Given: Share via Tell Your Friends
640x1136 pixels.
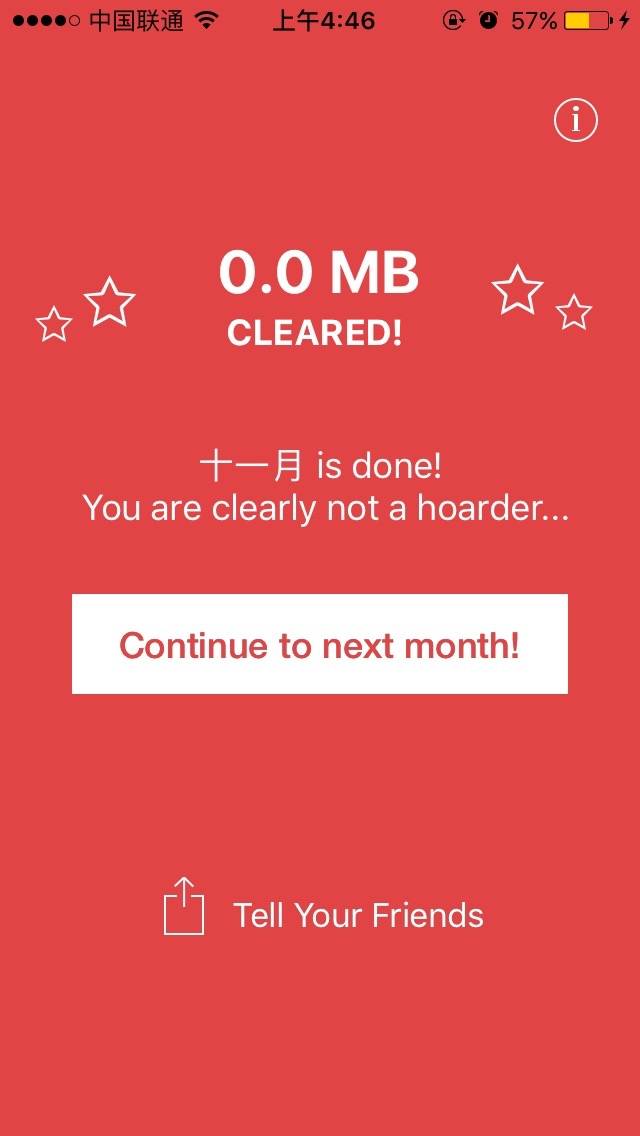Looking at the screenshot, I should tap(323, 906).
